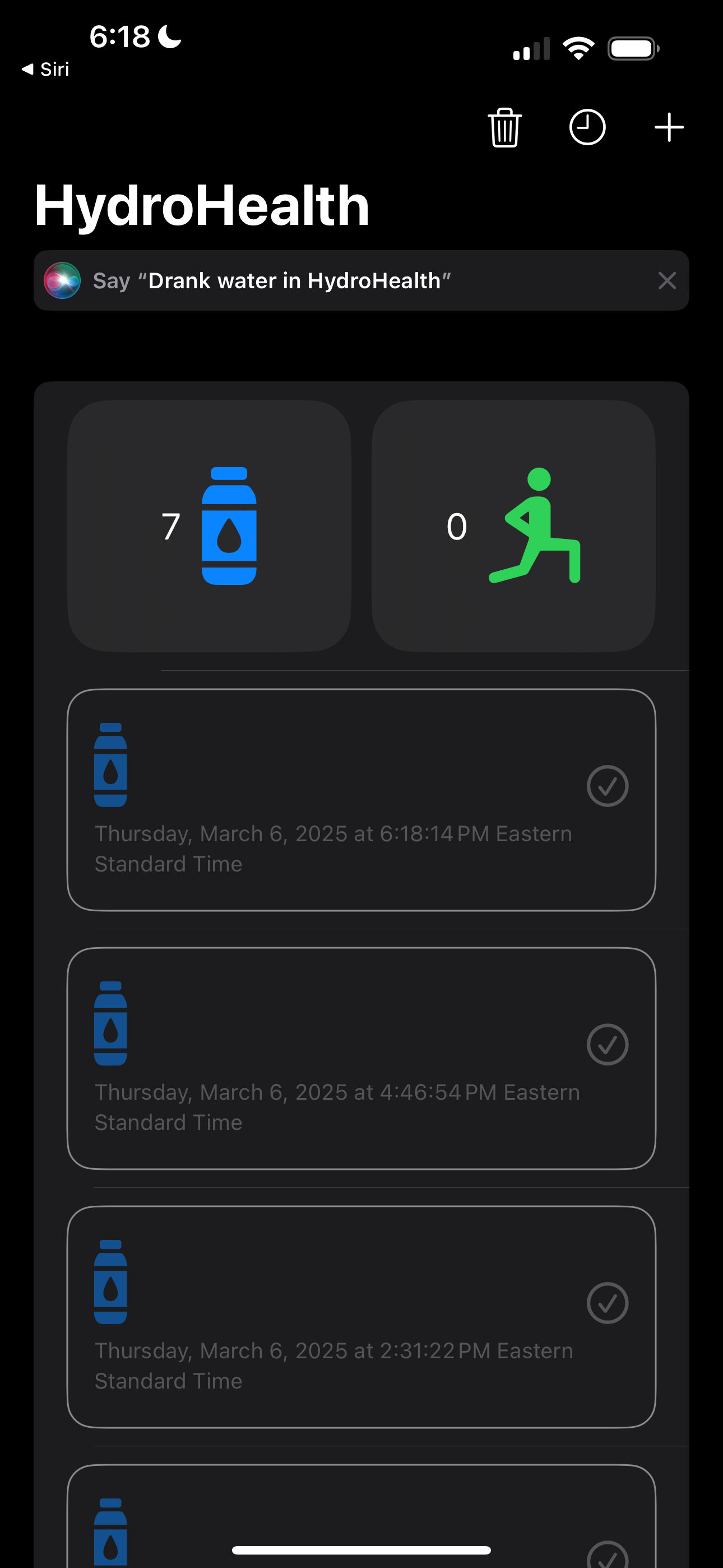Toggle checkmark on the 6:18:14 PM entry
Viewport: 723px width, 1568px height.
coord(608,786)
